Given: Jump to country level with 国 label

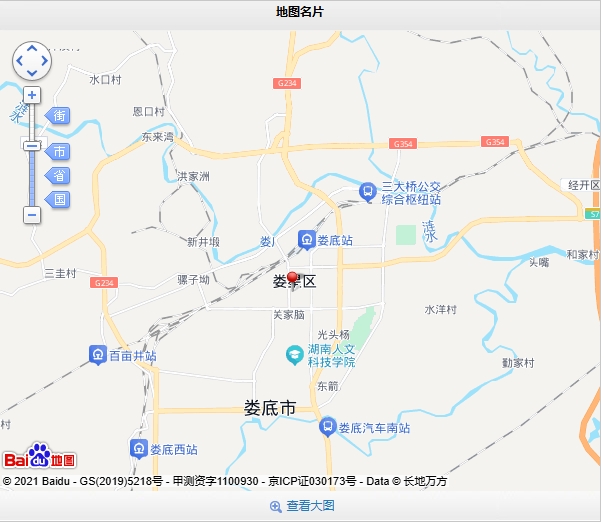Looking at the screenshot, I should tap(60, 200).
